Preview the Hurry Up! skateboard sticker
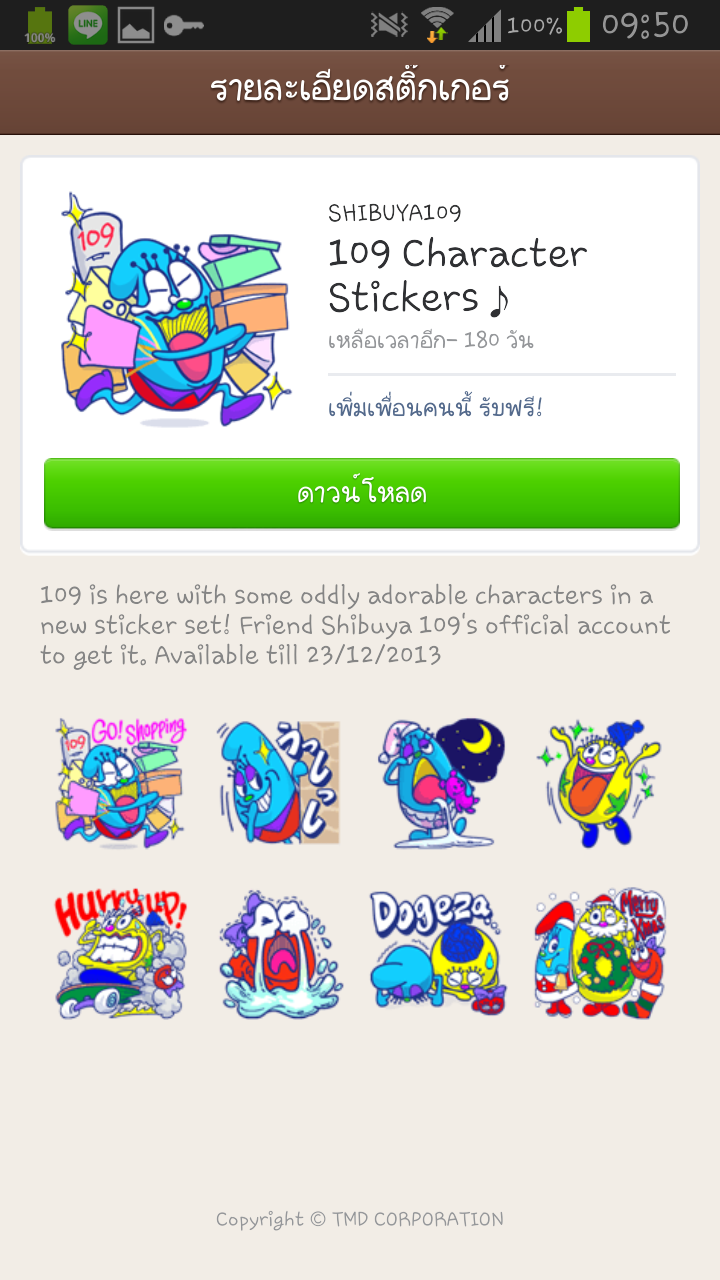This screenshot has height=1280, width=720. point(121,955)
